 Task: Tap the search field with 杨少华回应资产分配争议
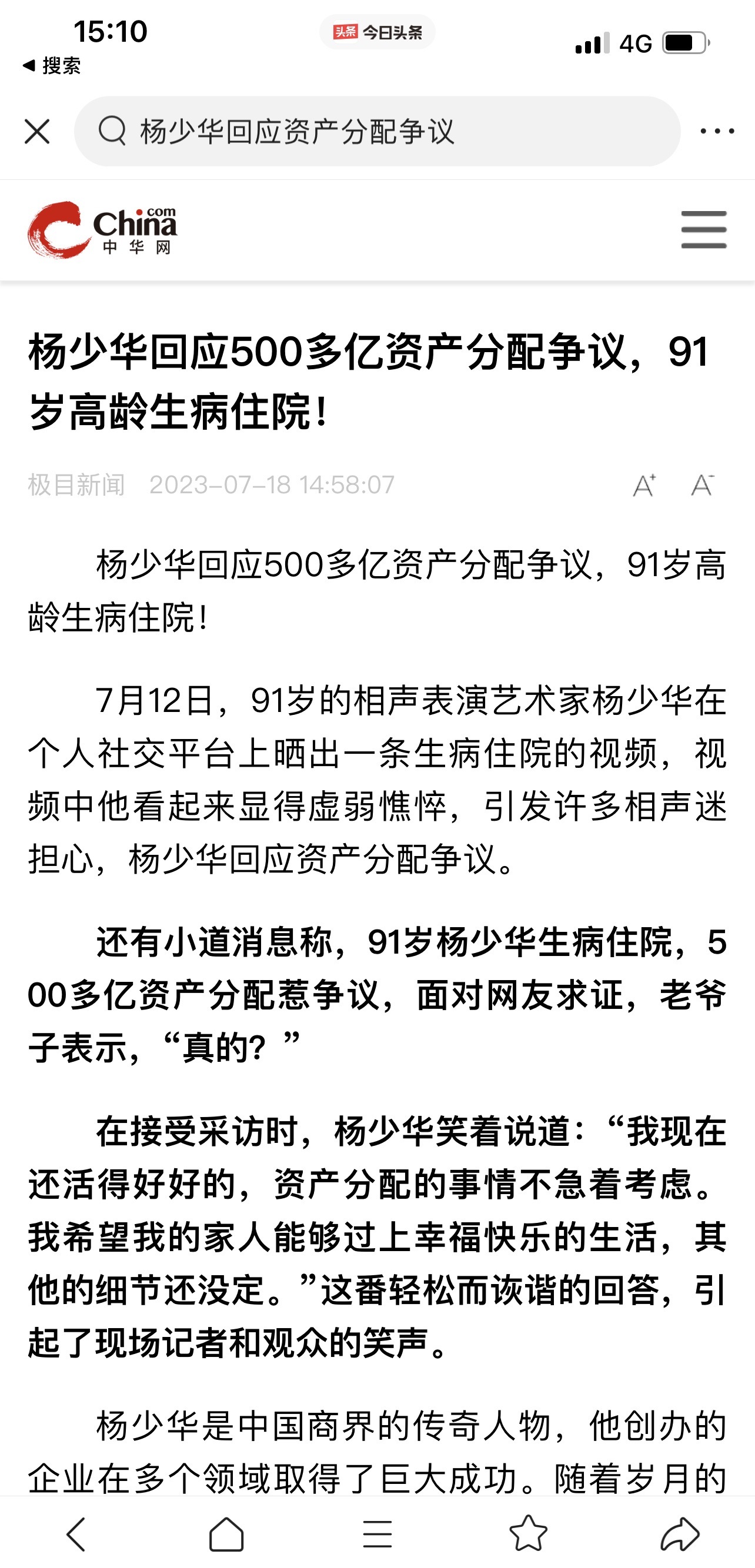pos(377,132)
